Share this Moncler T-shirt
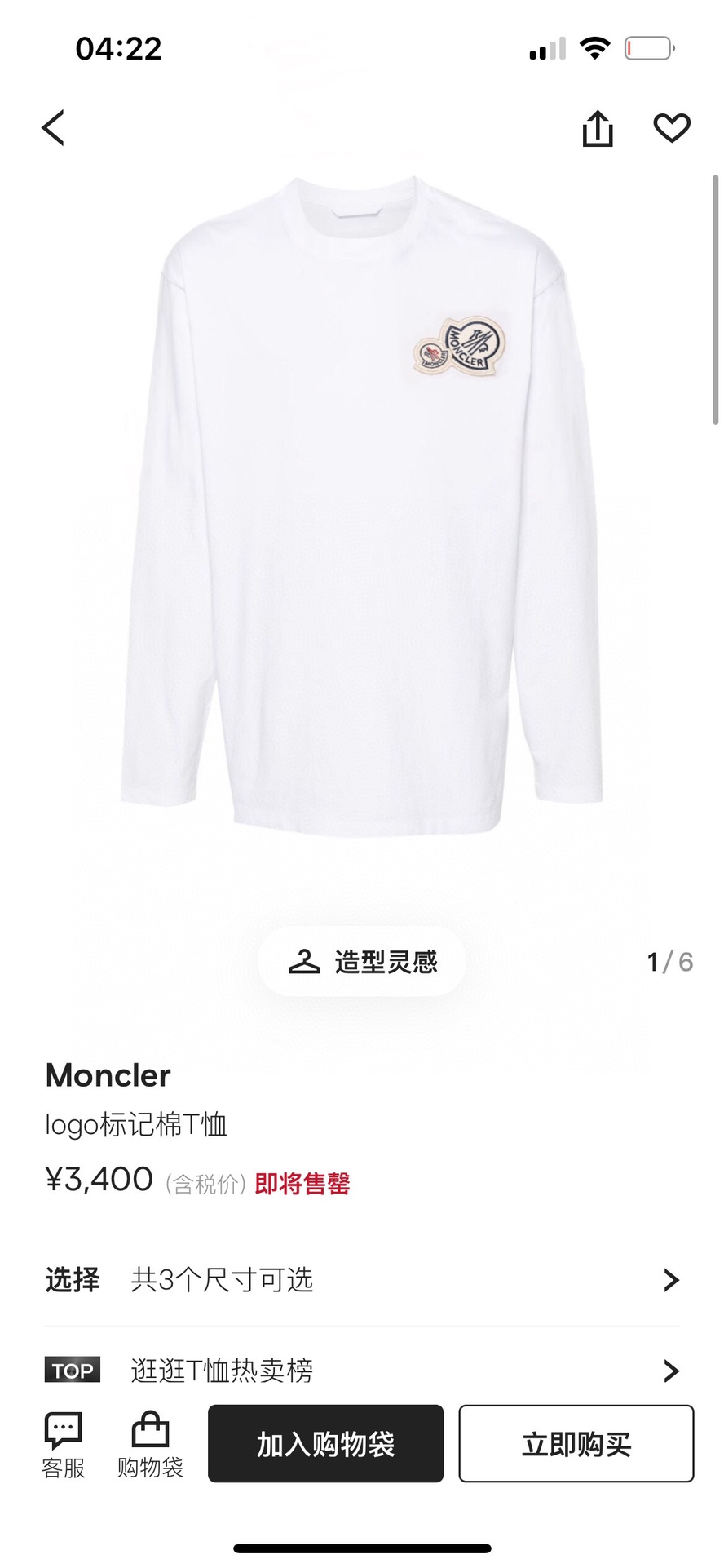The width and height of the screenshot is (724, 1568). (597, 129)
